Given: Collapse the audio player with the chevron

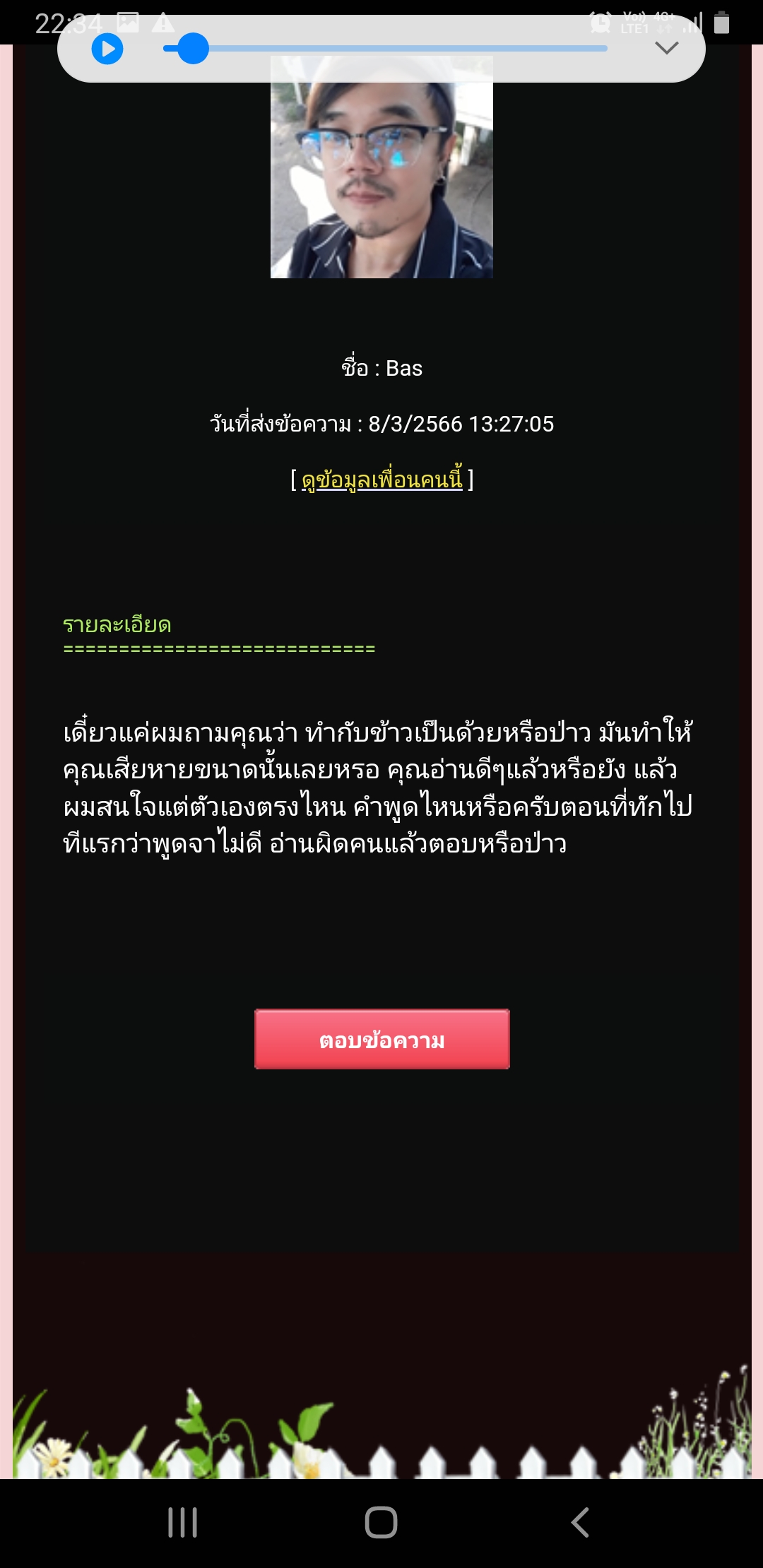Looking at the screenshot, I should [x=666, y=48].
